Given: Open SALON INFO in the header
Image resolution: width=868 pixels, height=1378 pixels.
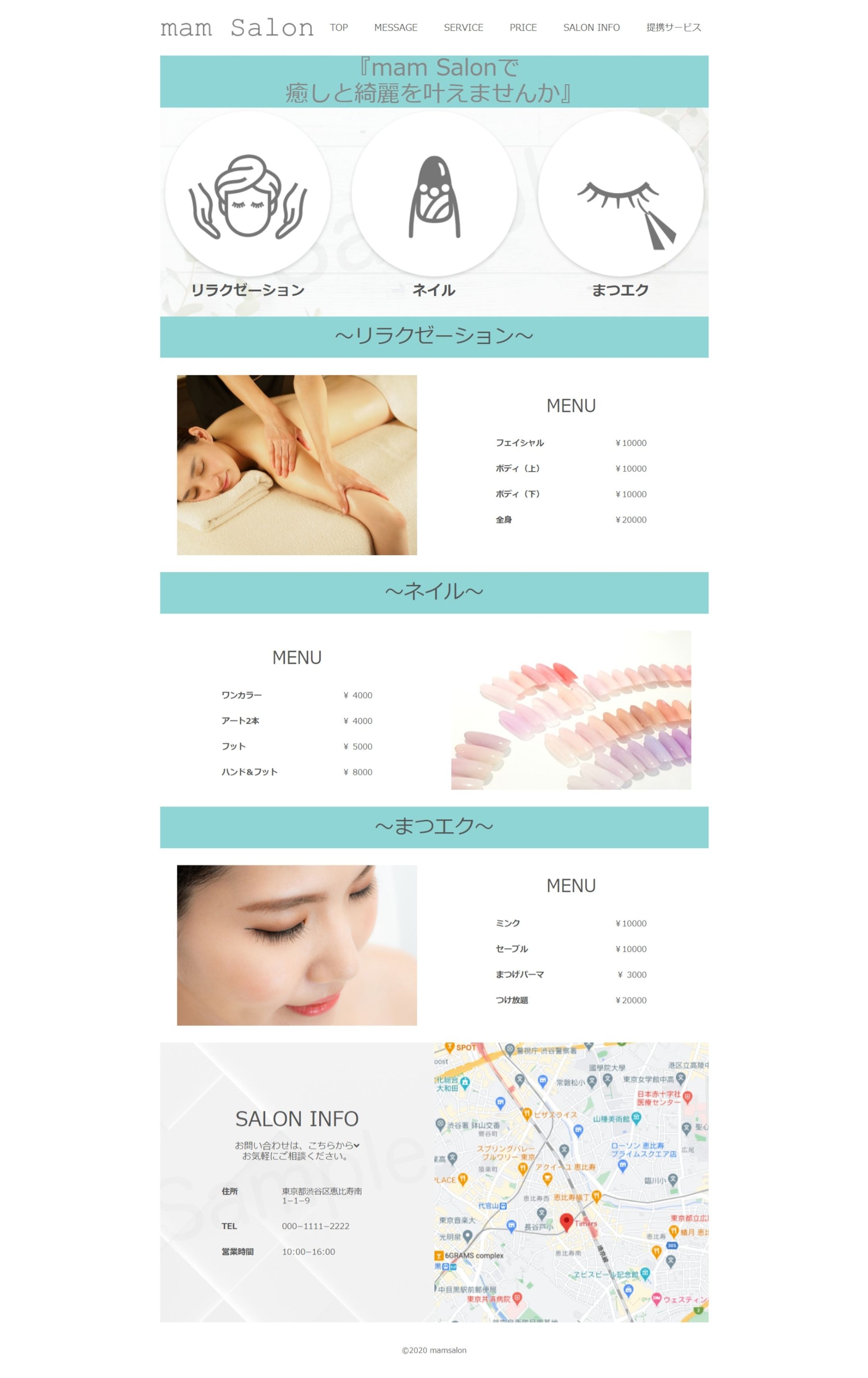Looking at the screenshot, I should pyautogui.click(x=591, y=27).
